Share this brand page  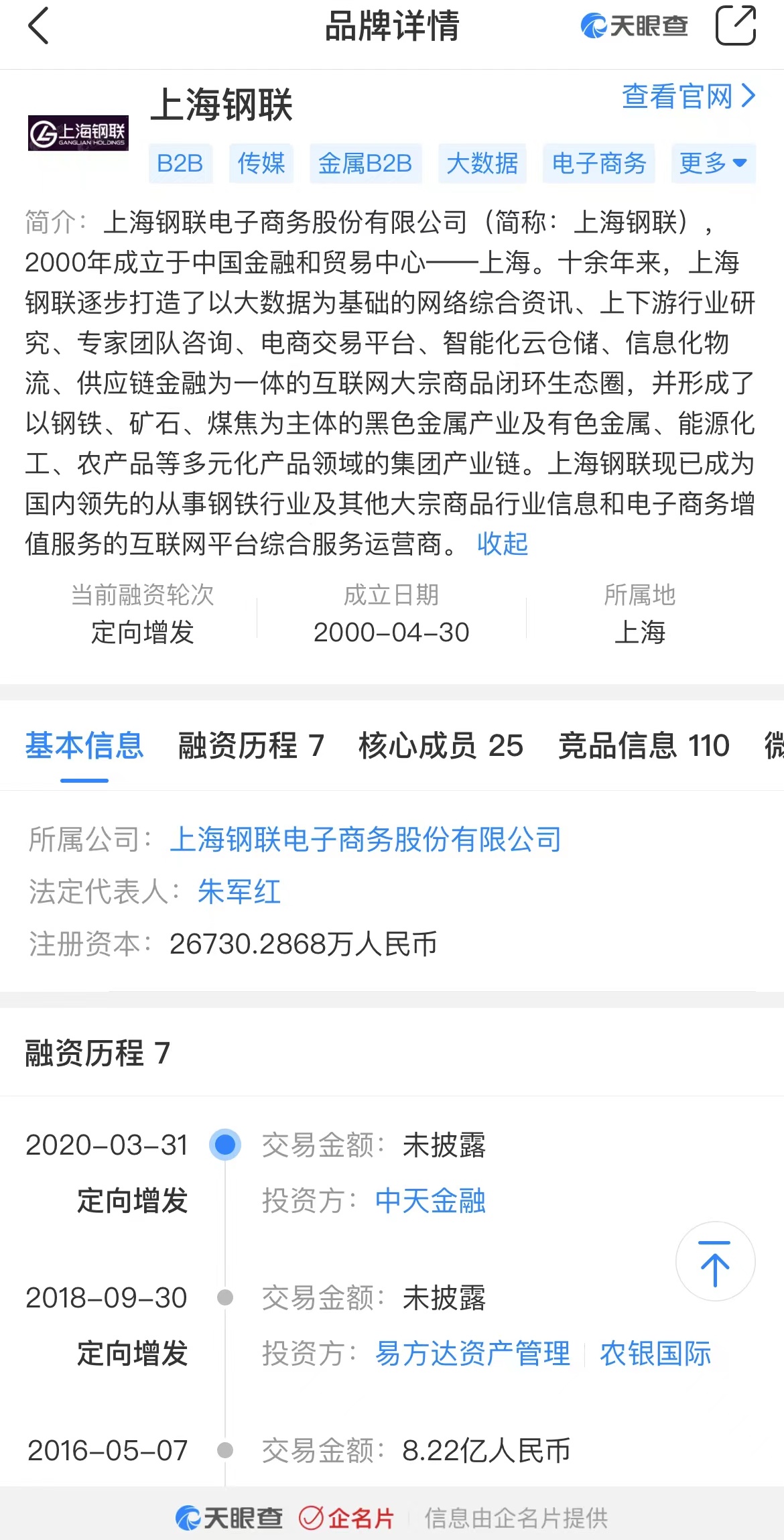pos(735,27)
